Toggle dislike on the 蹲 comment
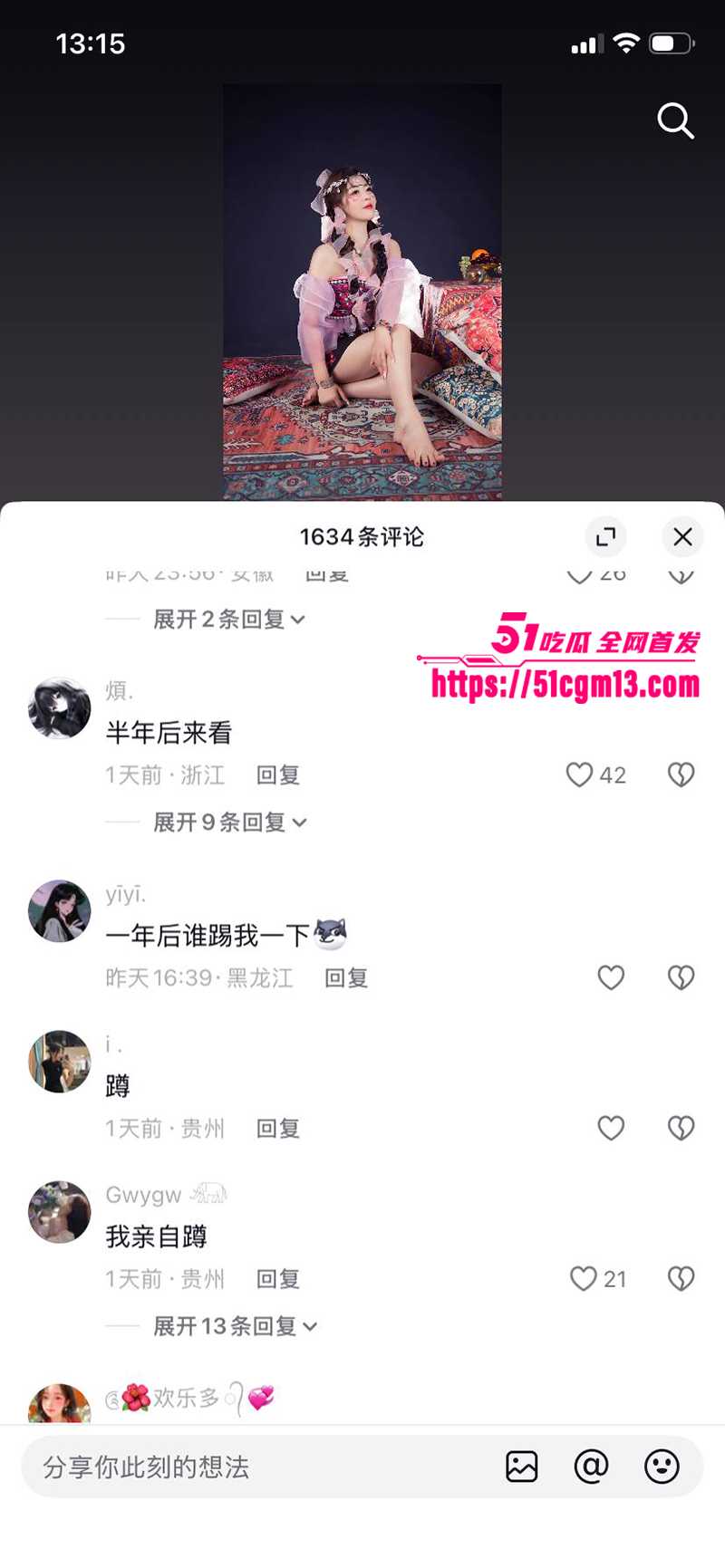 pyautogui.click(x=681, y=1128)
